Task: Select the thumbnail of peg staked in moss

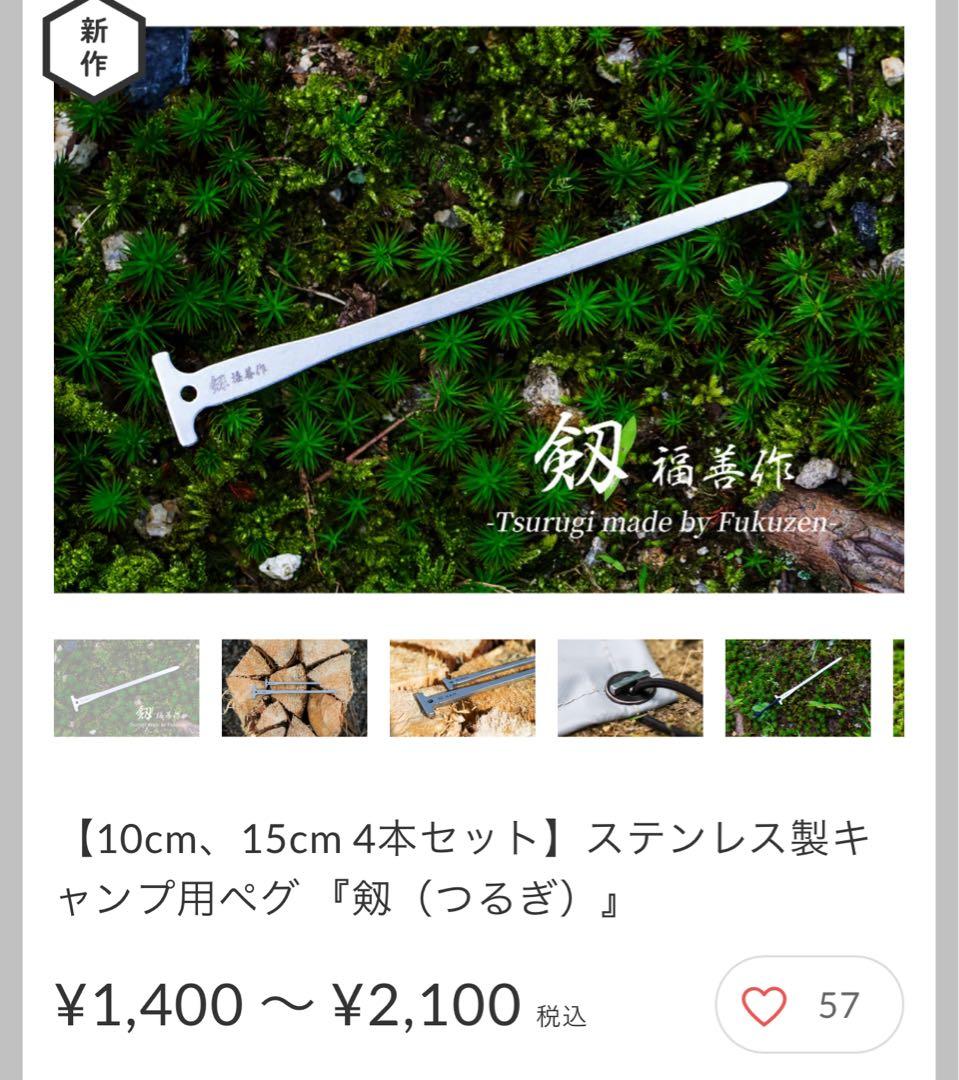Action: 797,688
